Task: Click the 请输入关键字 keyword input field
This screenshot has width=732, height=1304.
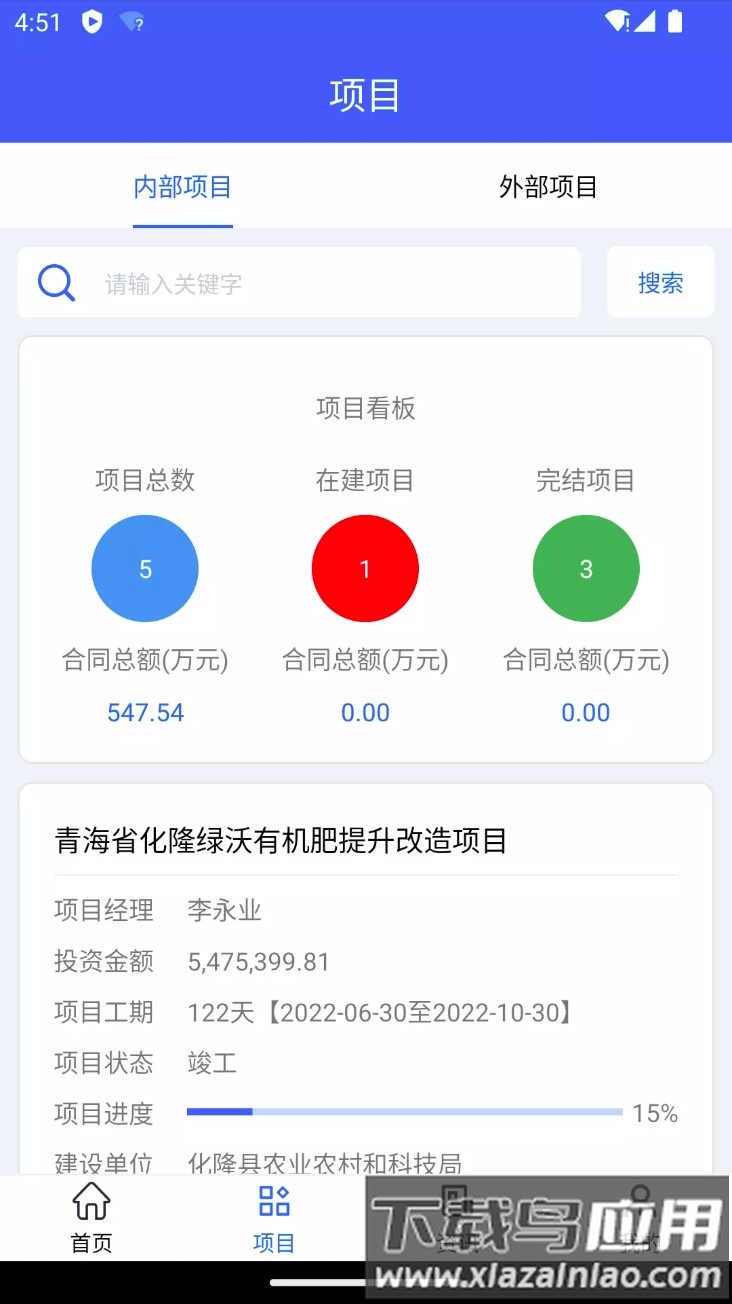Action: point(300,283)
